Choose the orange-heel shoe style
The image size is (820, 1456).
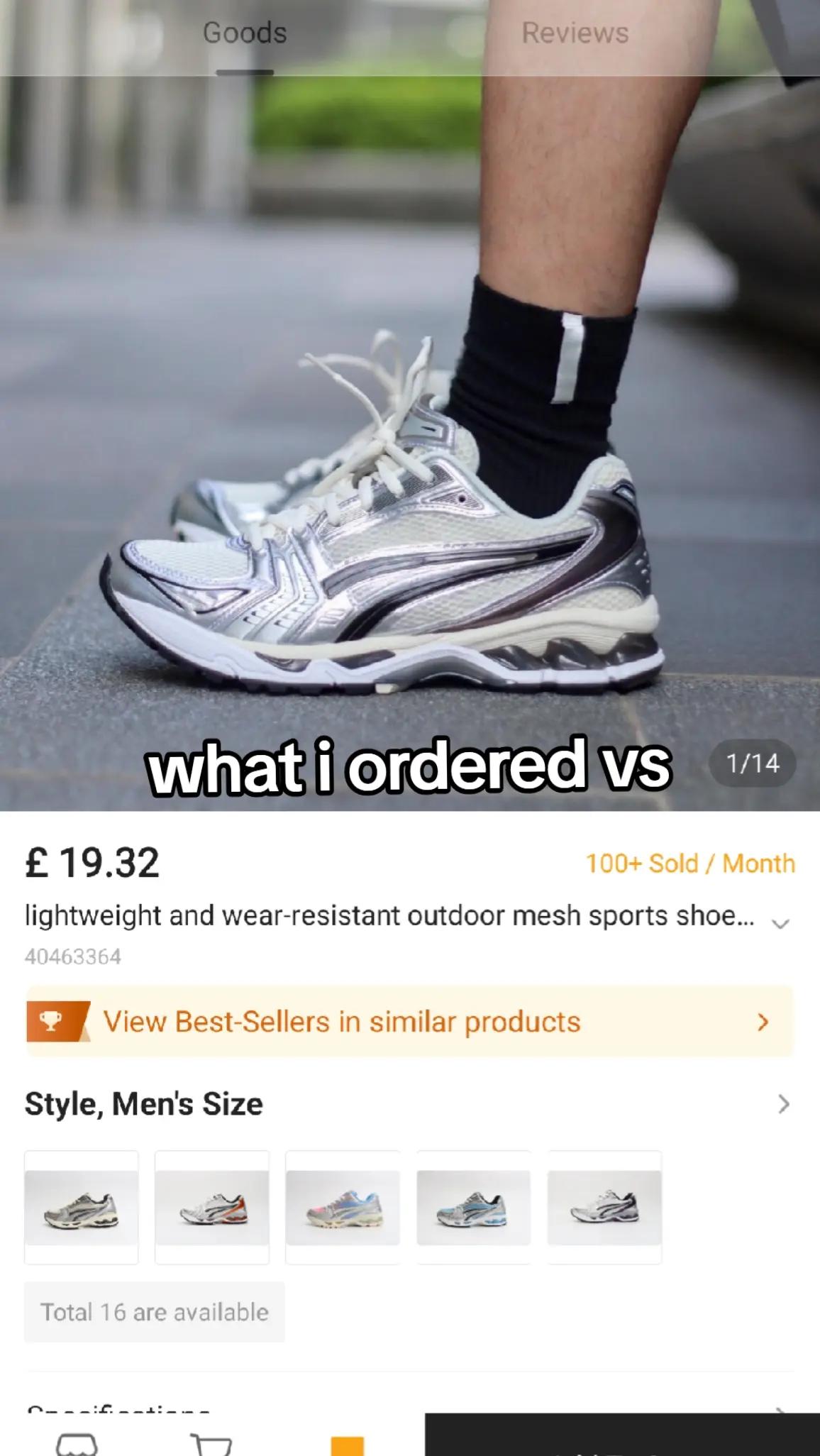pos(212,1208)
